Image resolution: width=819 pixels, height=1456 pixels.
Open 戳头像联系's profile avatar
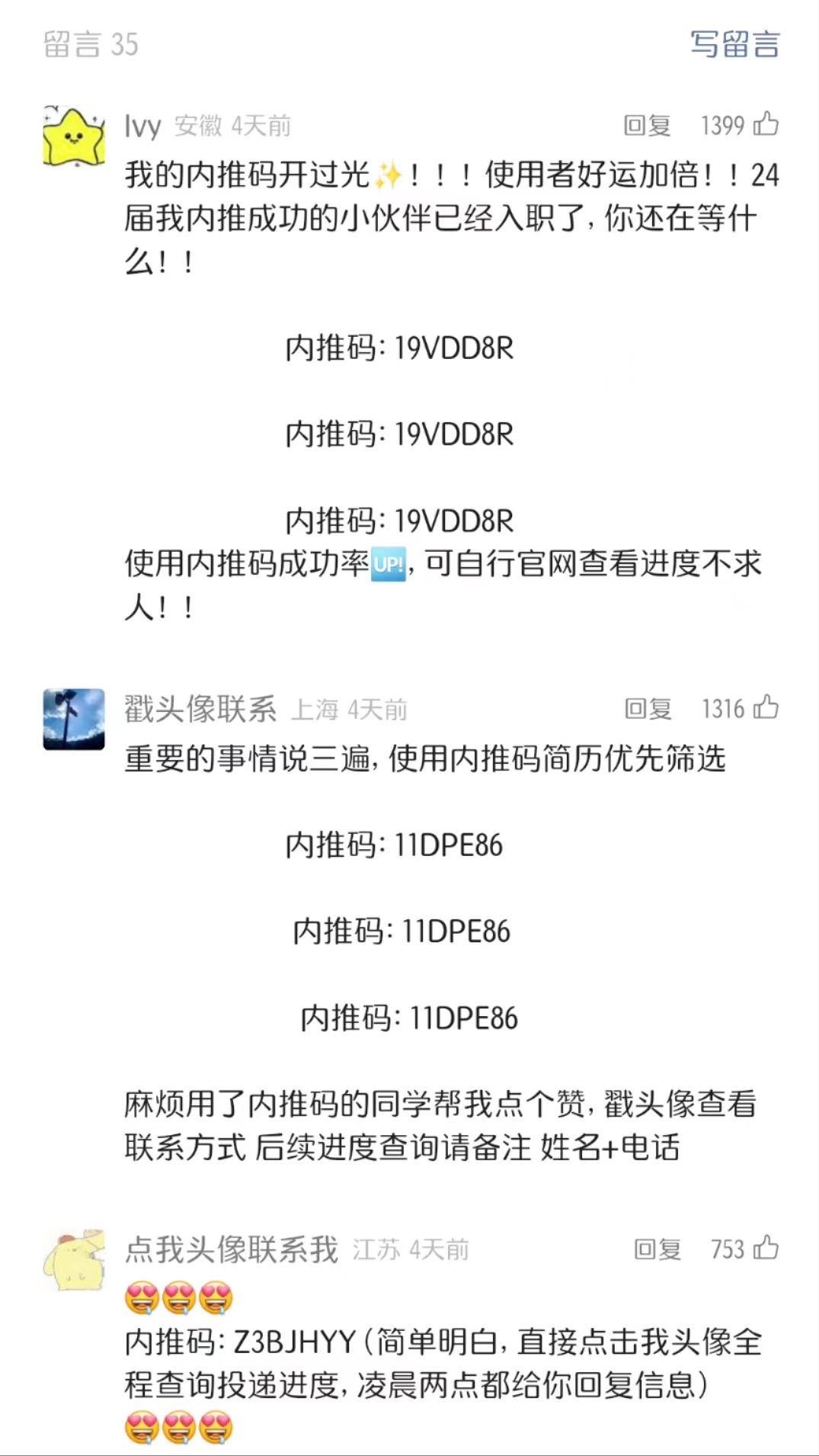click(x=74, y=720)
